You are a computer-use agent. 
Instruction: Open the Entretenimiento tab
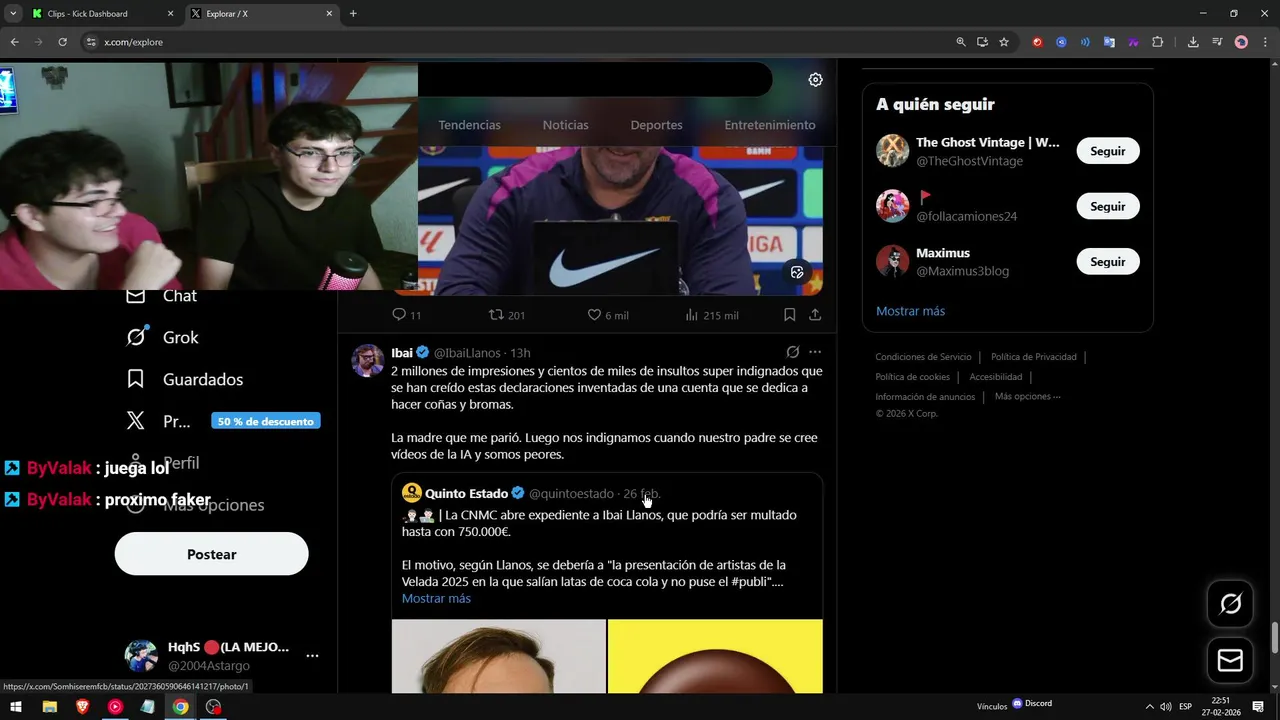[x=769, y=125]
